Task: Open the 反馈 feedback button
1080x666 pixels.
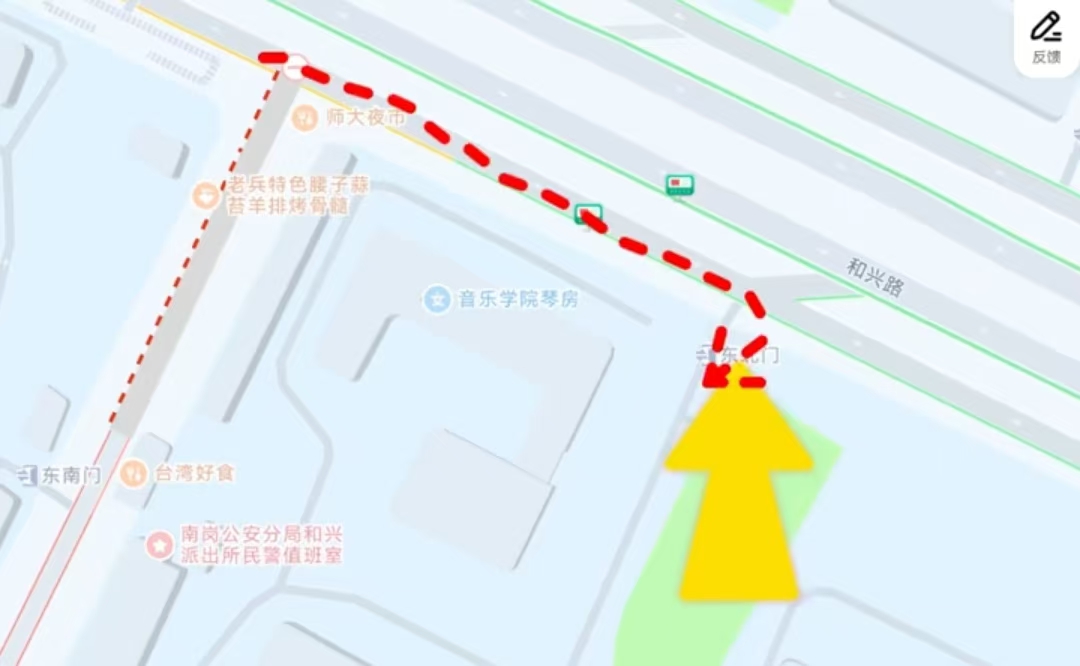Action: 1046,36
